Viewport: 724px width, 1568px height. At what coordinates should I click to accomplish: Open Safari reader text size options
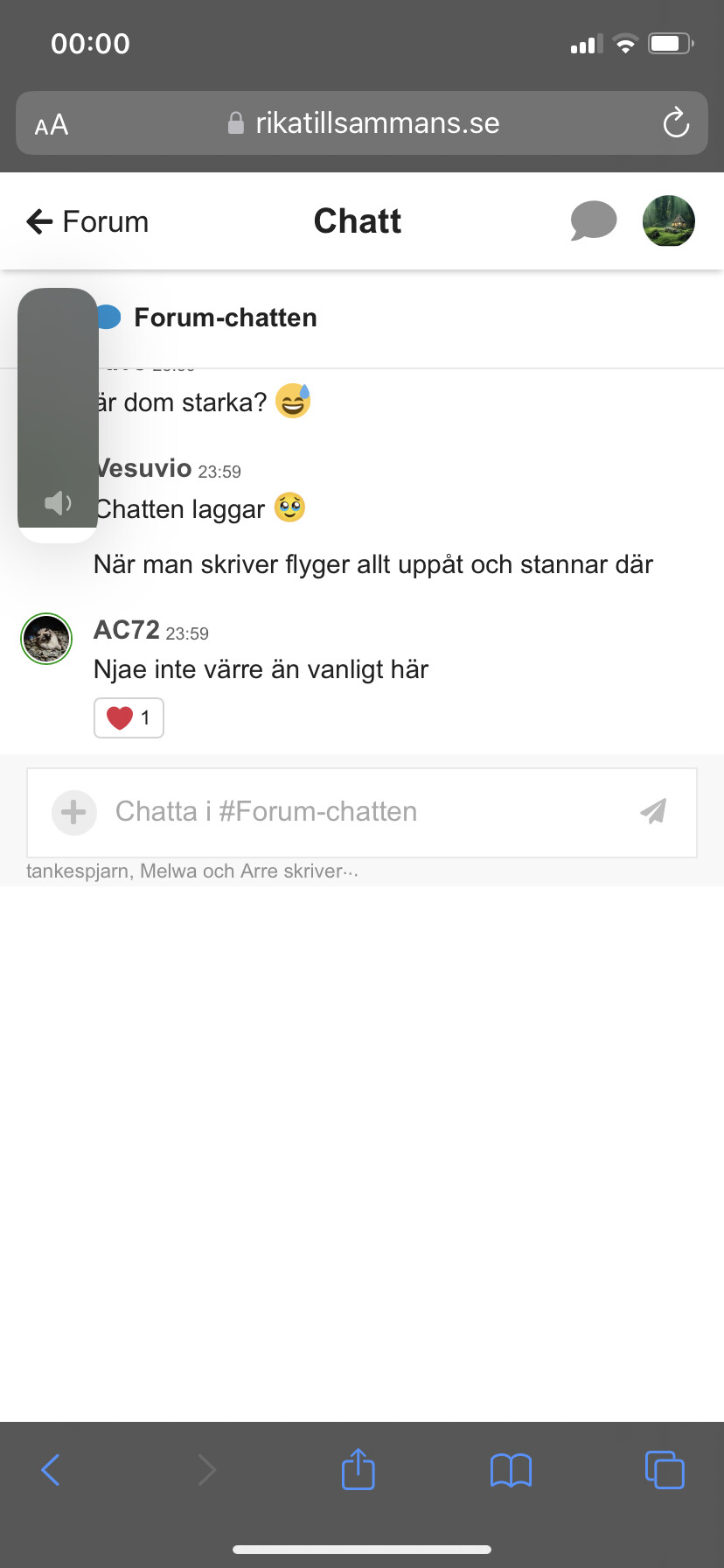pos(52,124)
